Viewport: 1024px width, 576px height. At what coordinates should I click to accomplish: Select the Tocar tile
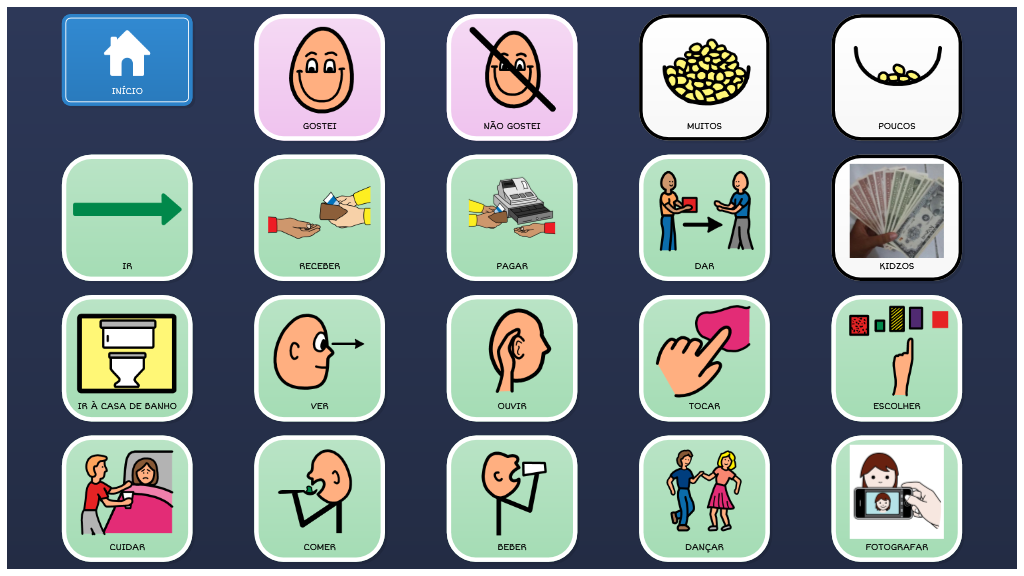pyautogui.click(x=704, y=358)
